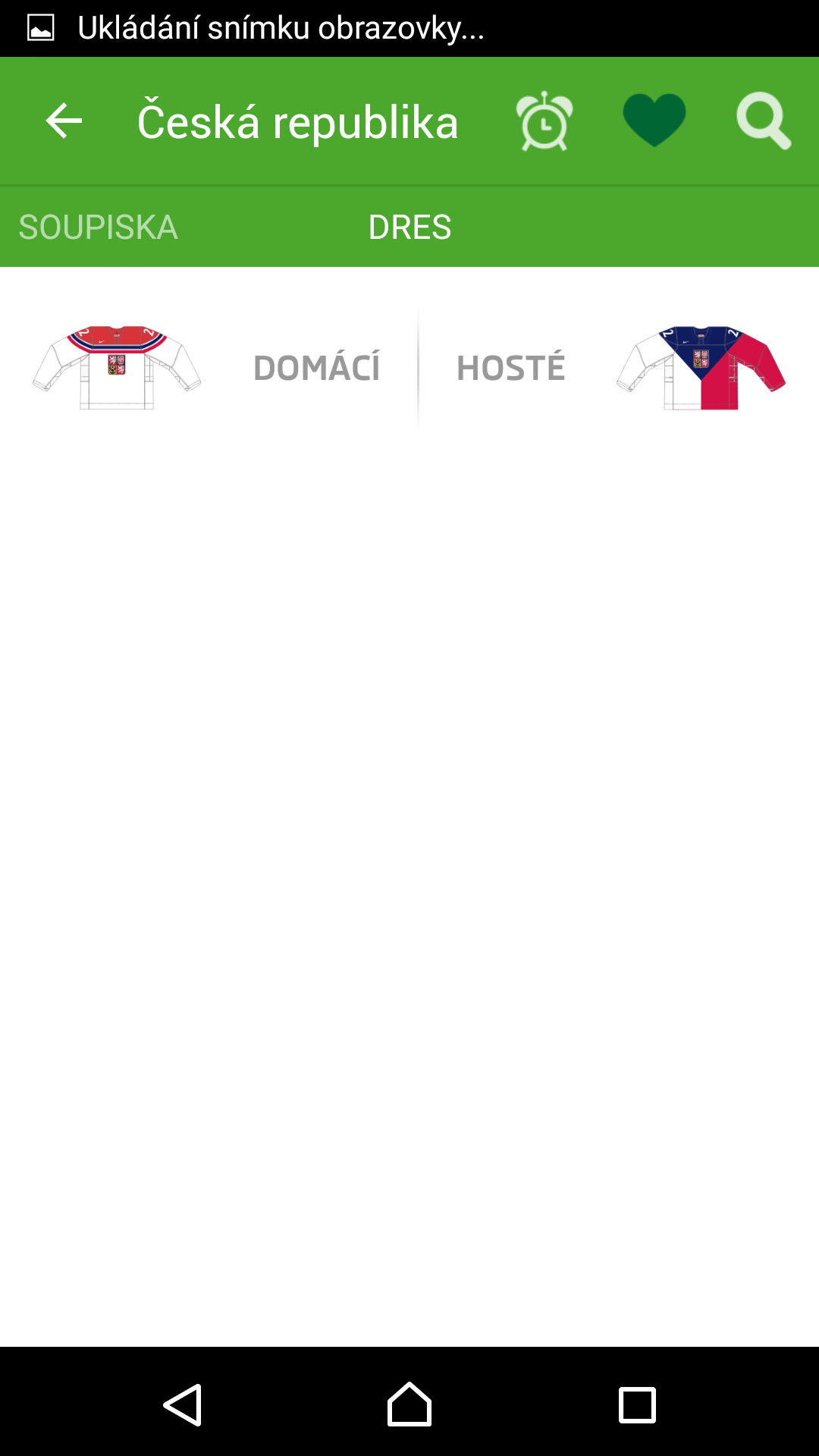Toggle the favorite heart for Česká republika
Image resolution: width=819 pixels, height=1456 pixels.
[x=654, y=120]
